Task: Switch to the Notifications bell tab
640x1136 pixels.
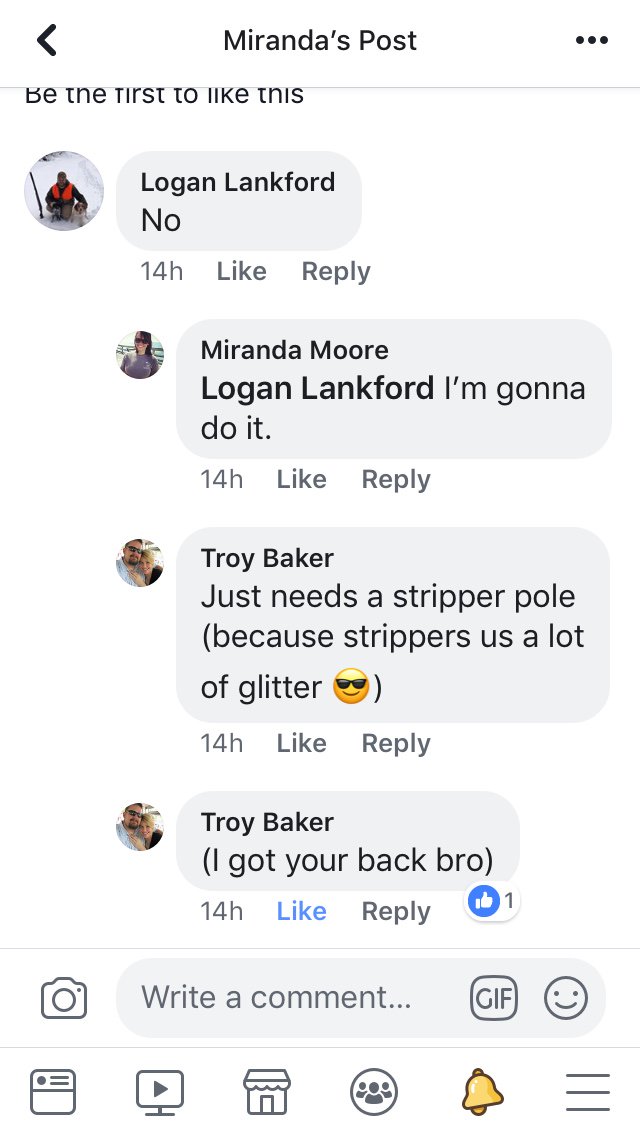Action: click(482, 1091)
